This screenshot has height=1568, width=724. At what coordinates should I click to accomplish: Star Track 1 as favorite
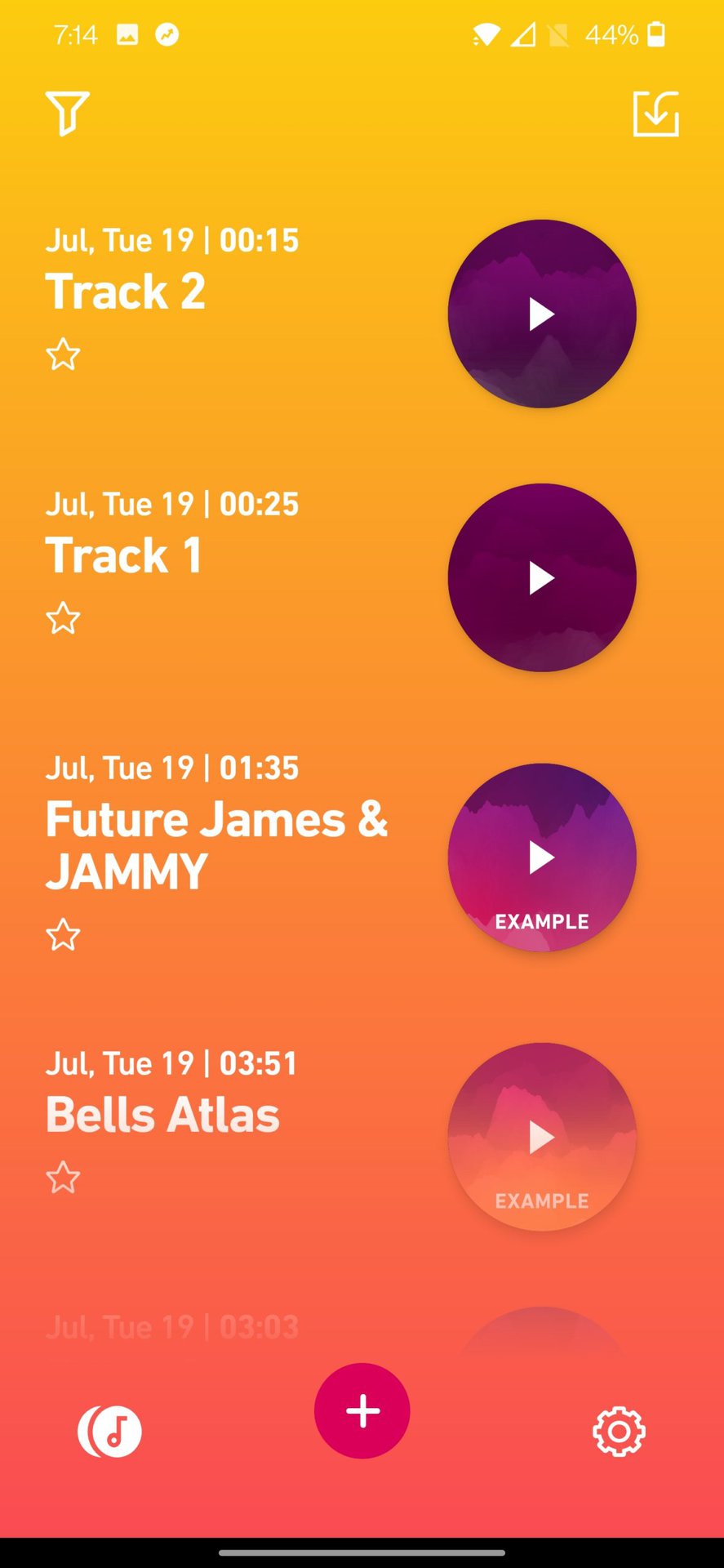[63, 618]
